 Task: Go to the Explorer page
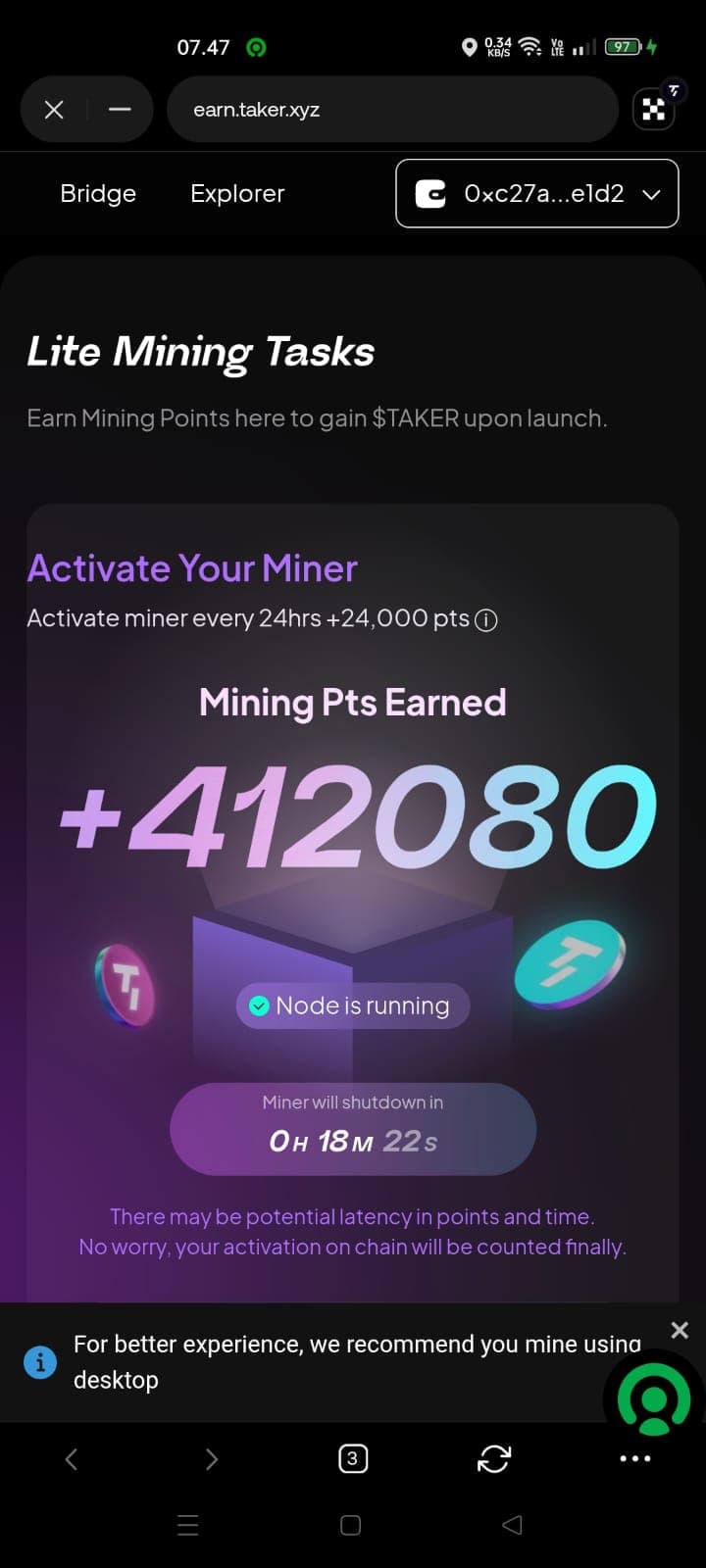pyautogui.click(x=237, y=194)
